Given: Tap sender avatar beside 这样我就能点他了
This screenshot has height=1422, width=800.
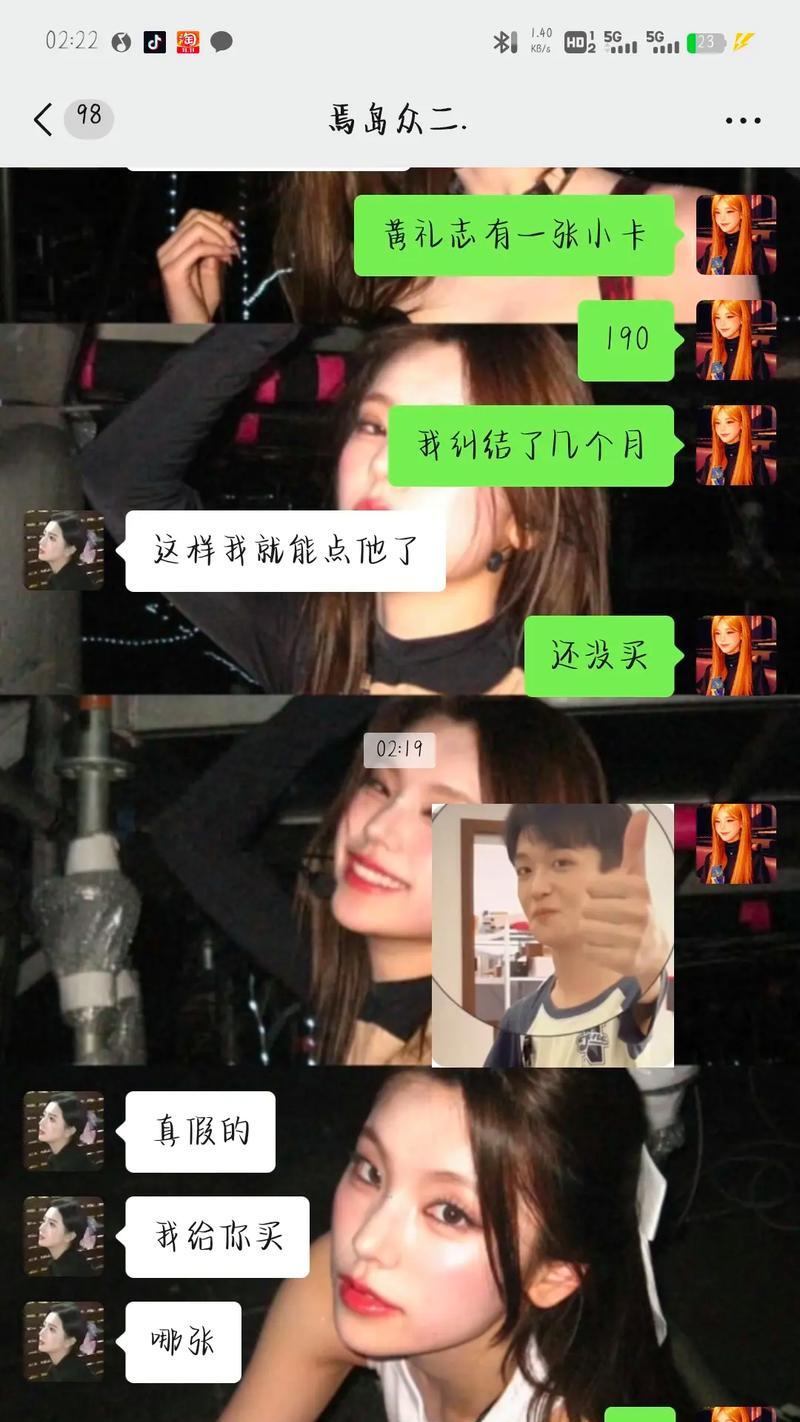Looking at the screenshot, I should (63, 550).
